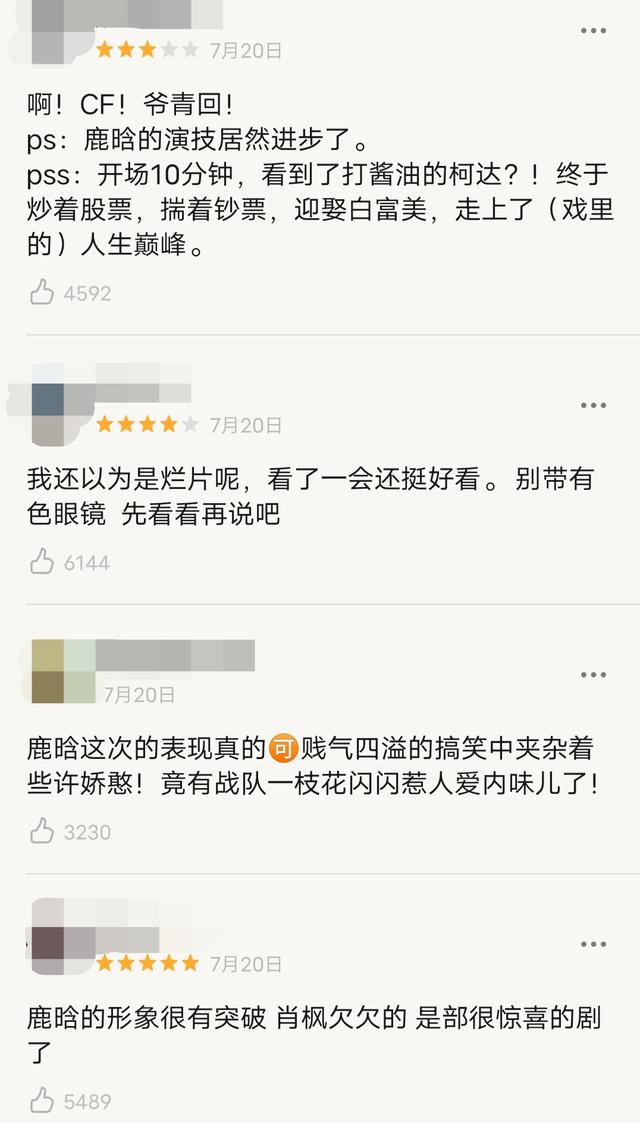The height and width of the screenshot is (1123, 640).
Task: Like the review with 6144 likes
Action: 42,562
